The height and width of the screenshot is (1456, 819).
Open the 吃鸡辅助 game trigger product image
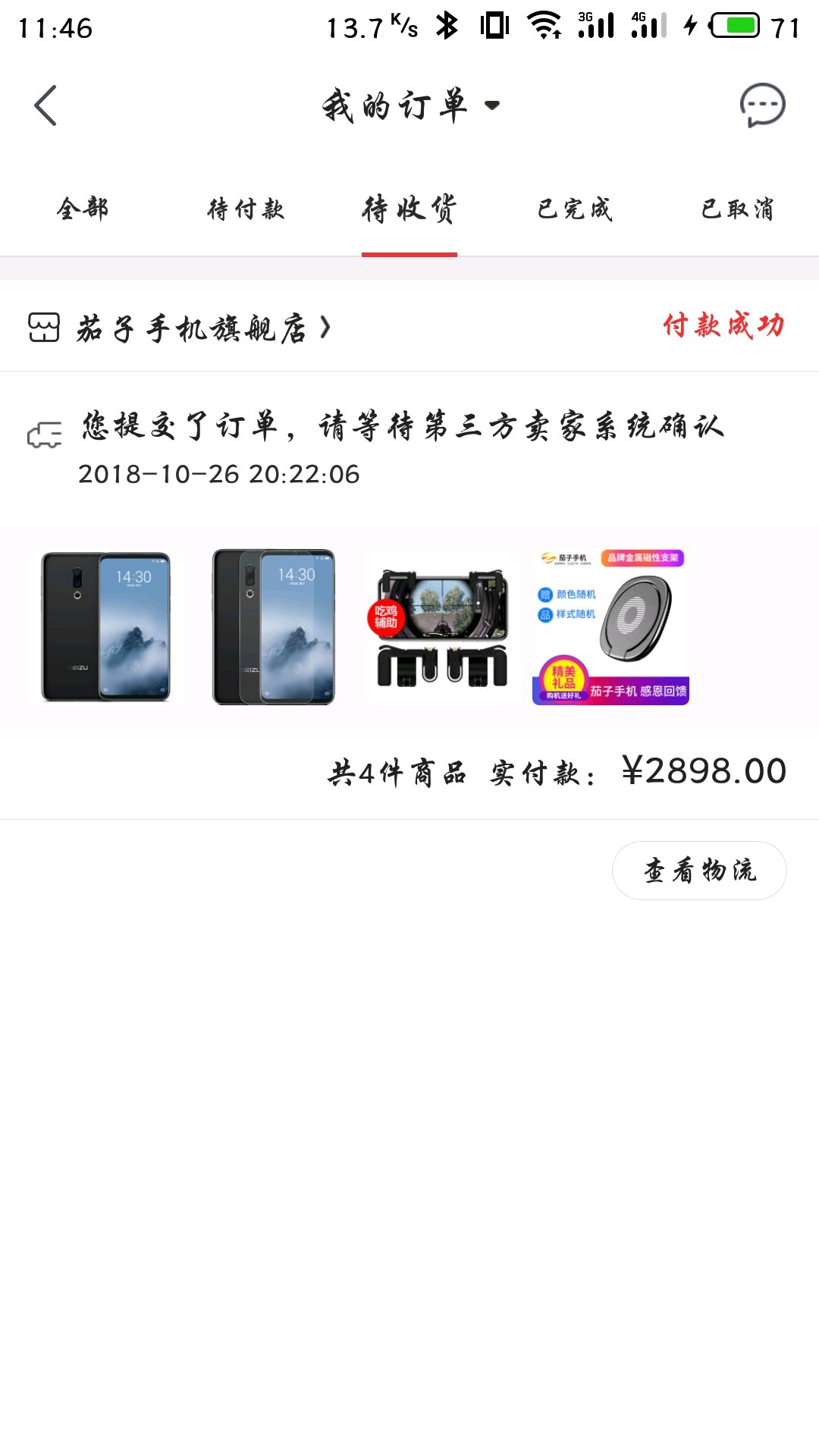[x=442, y=626]
